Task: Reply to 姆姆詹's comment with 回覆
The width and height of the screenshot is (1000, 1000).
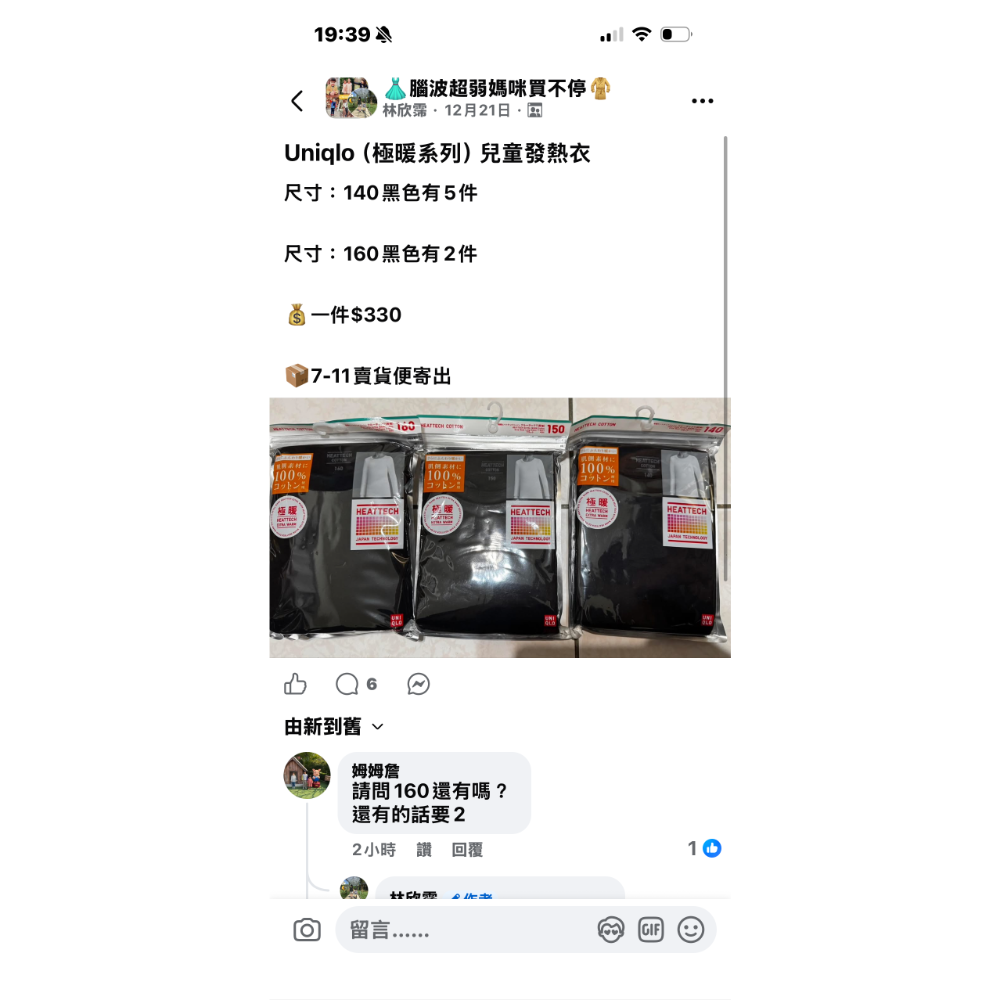Action: 467,850
